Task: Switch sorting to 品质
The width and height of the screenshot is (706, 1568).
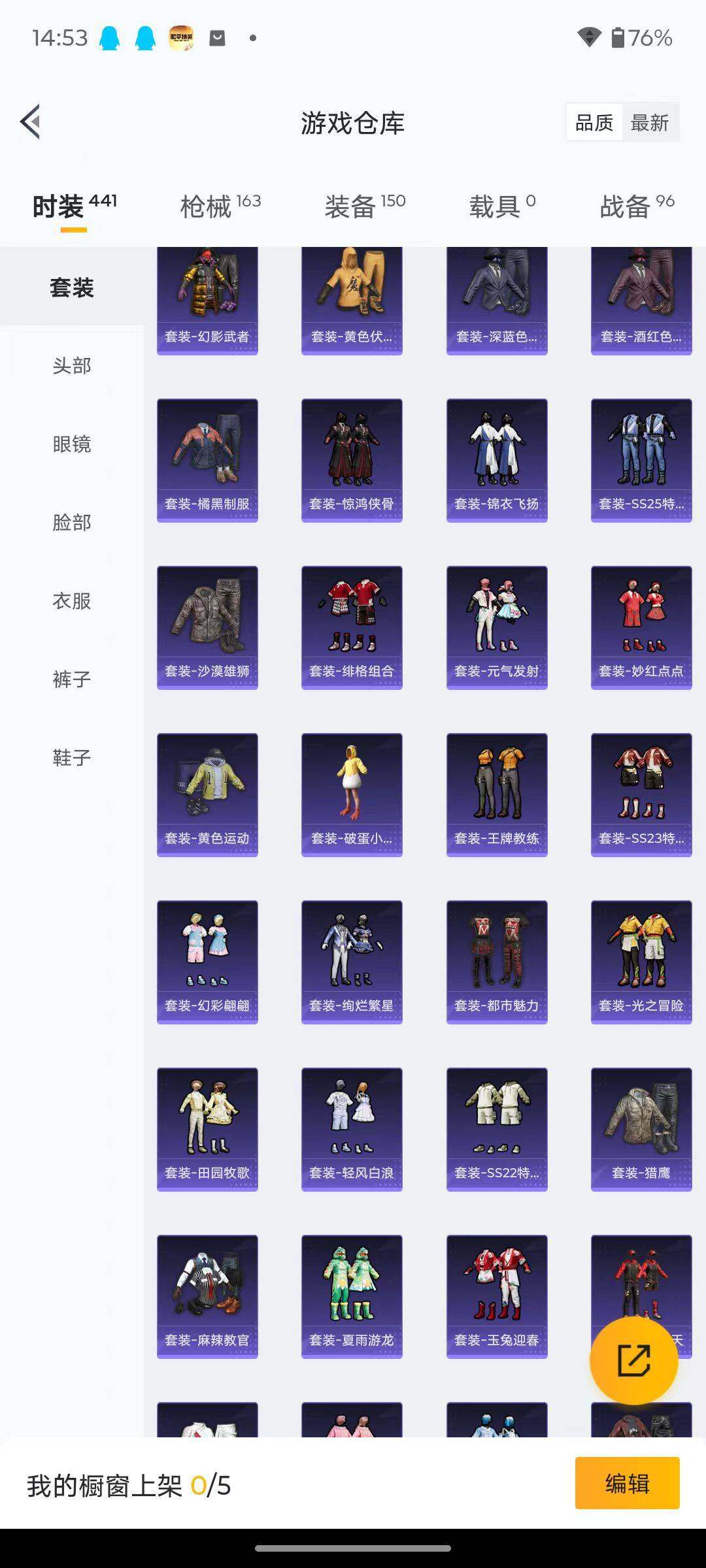Action: pos(594,122)
